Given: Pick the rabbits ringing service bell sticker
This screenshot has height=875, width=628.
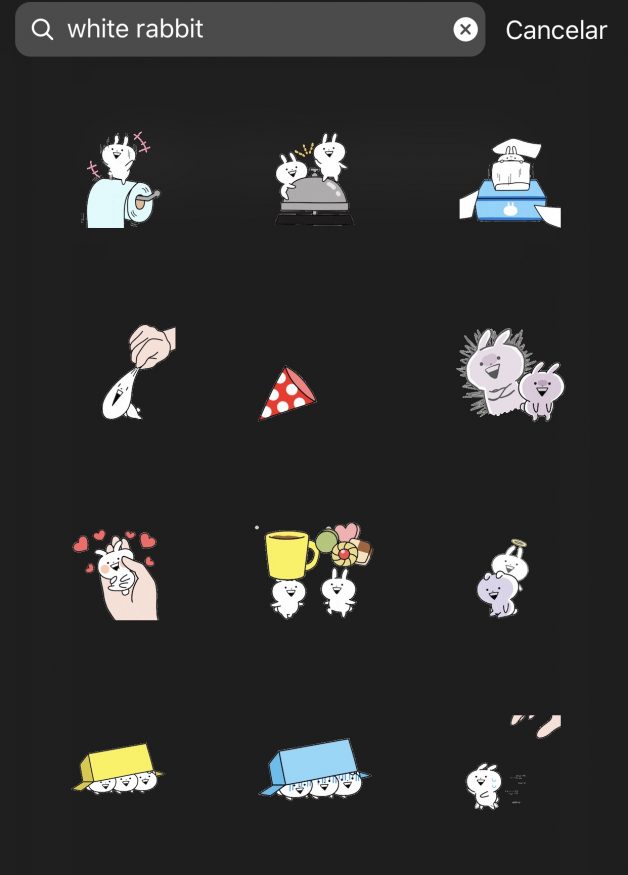Looking at the screenshot, I should (314, 182).
